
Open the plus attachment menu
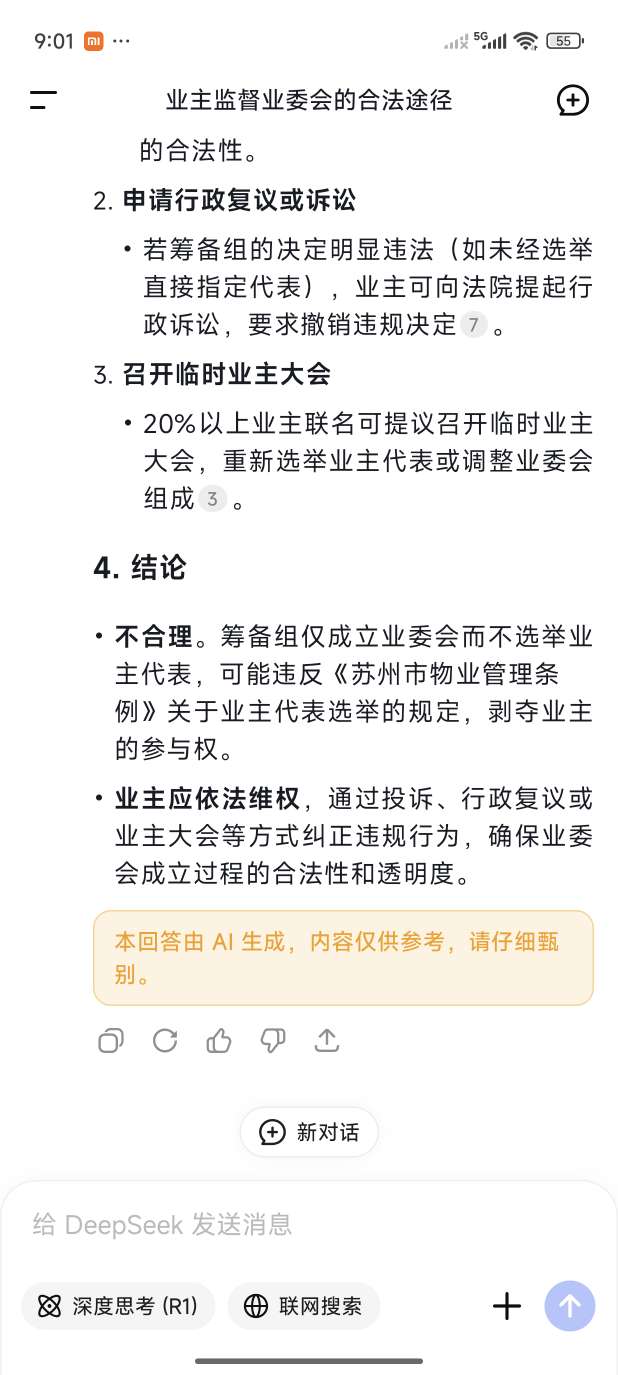click(x=507, y=1306)
